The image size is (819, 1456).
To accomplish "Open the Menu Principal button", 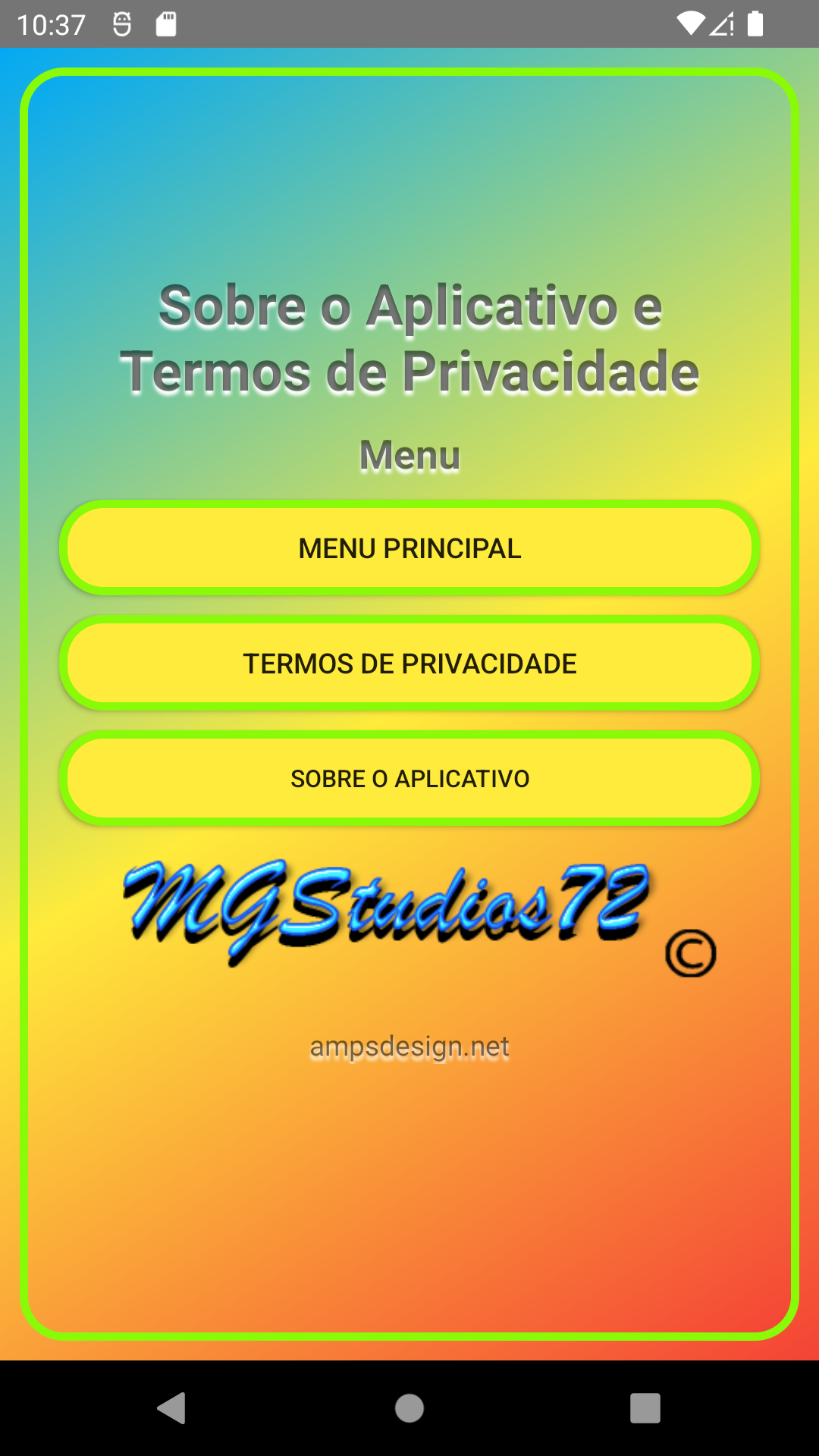I will point(409,548).
